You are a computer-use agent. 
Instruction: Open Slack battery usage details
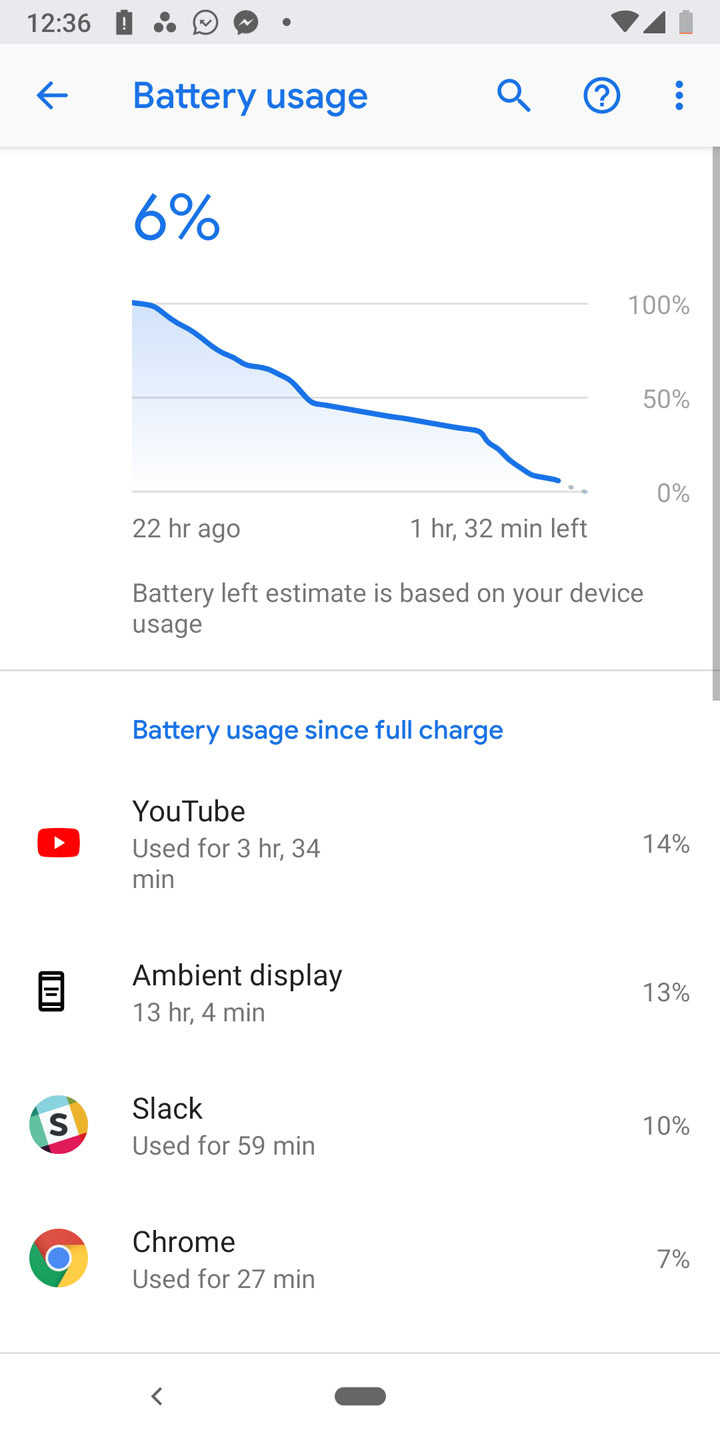pos(360,1126)
